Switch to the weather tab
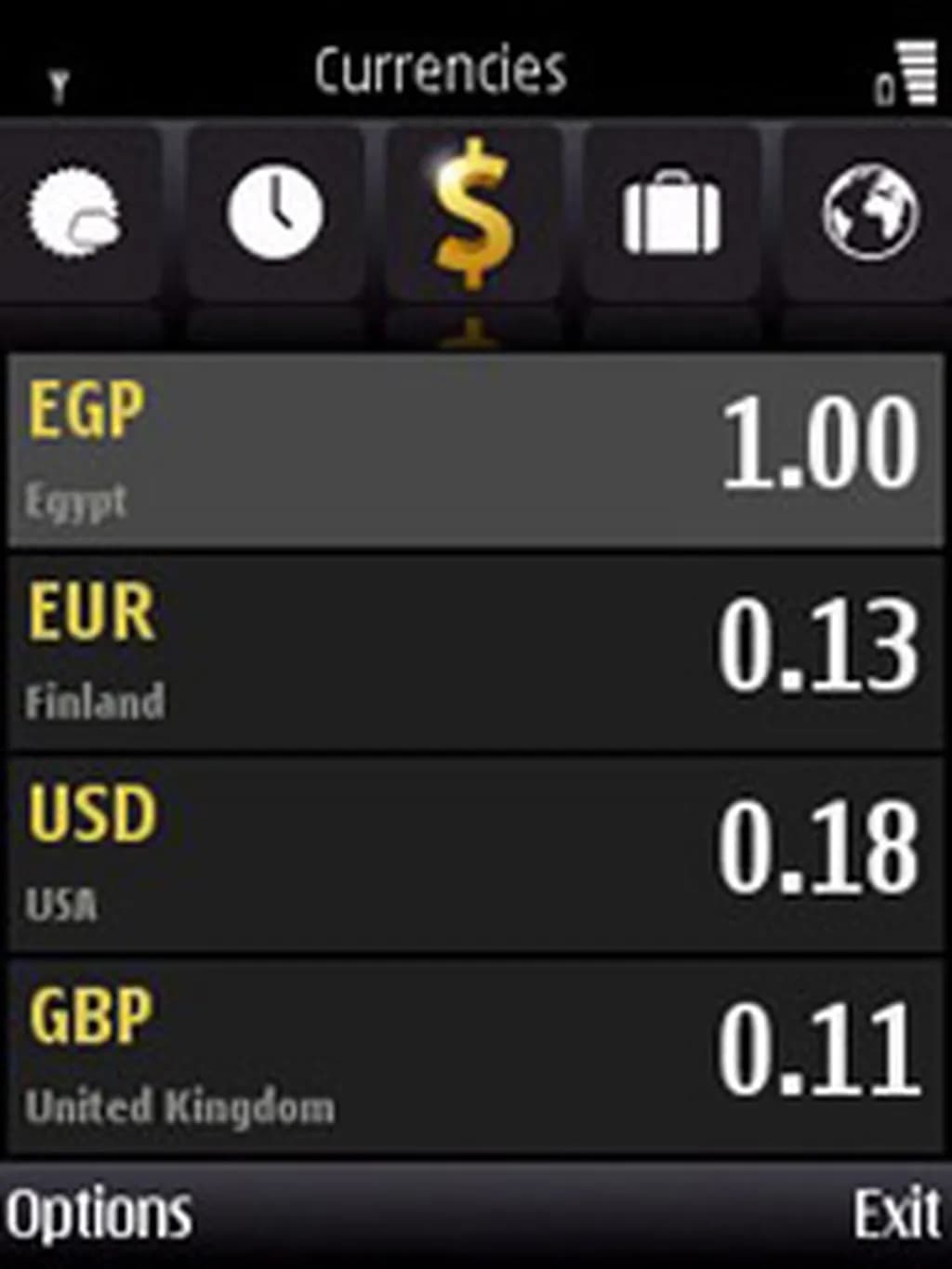This screenshot has height=1269, width=952. pos(76,212)
